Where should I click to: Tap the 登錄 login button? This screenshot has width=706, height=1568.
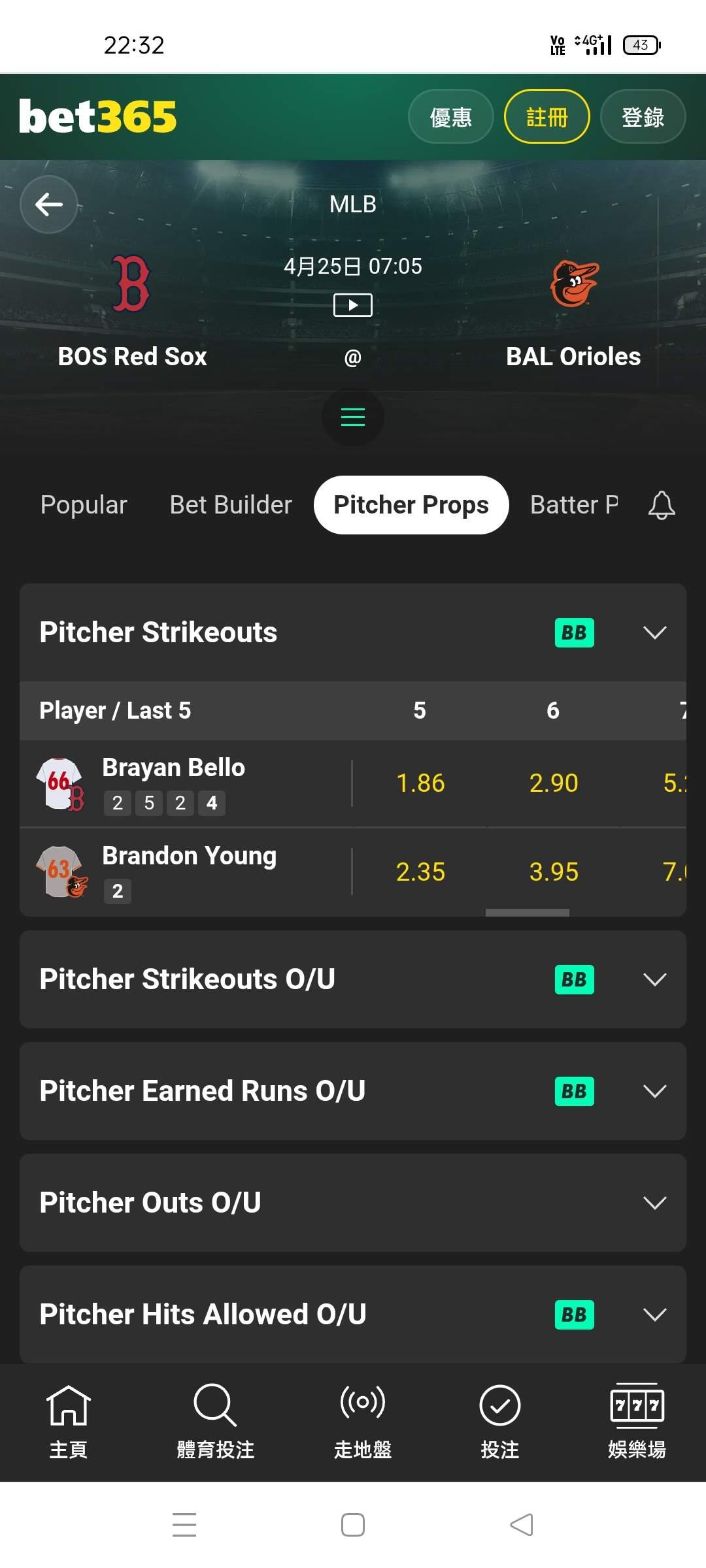pos(643,117)
